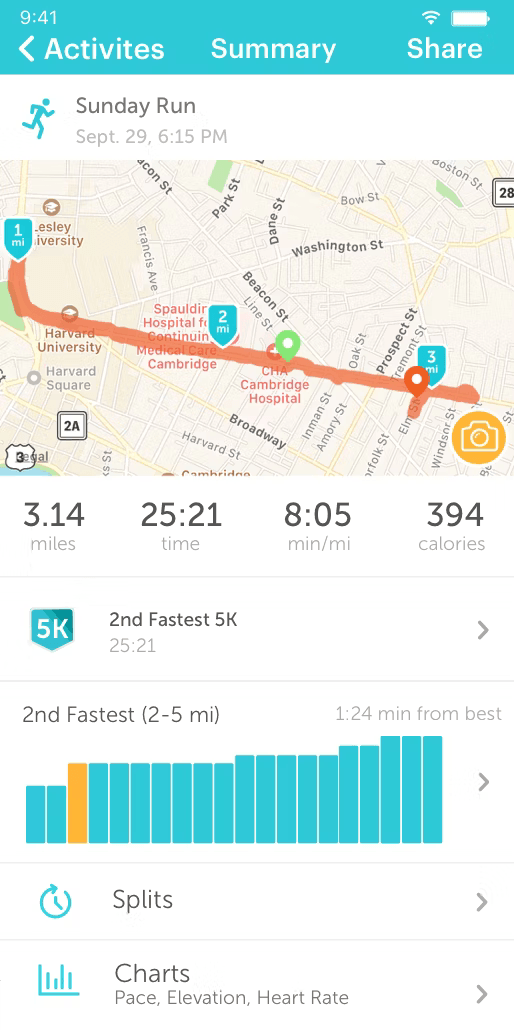
Task: Open 2nd Fastest (2-5 mi) comparison chart
Action: tap(257, 772)
